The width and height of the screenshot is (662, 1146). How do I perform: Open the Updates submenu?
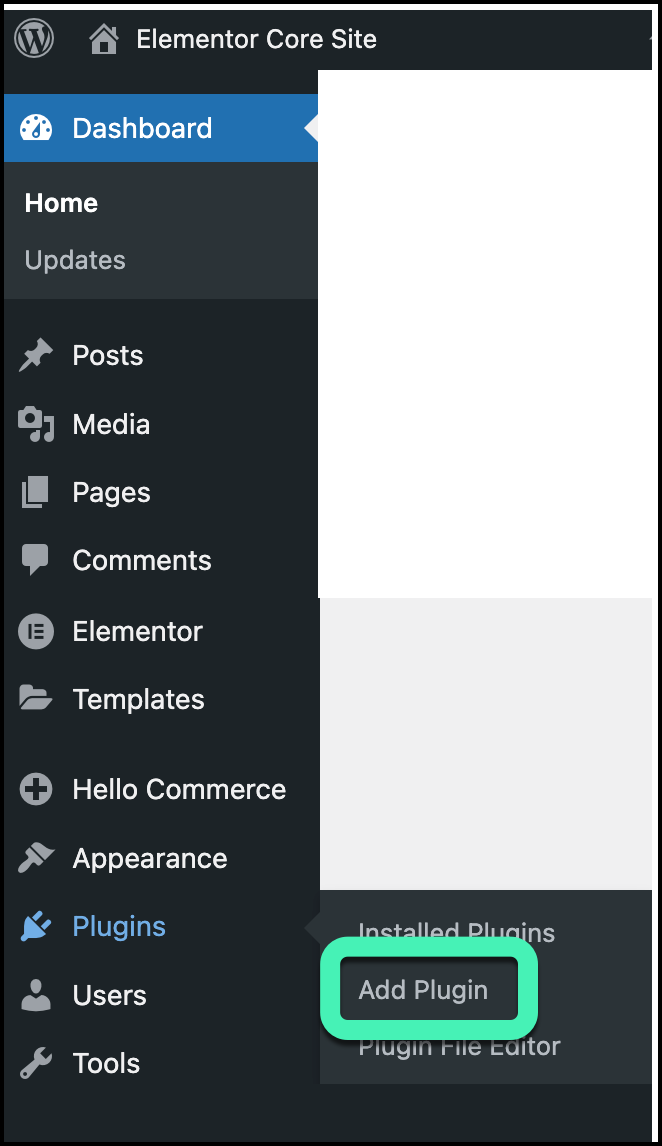(75, 260)
